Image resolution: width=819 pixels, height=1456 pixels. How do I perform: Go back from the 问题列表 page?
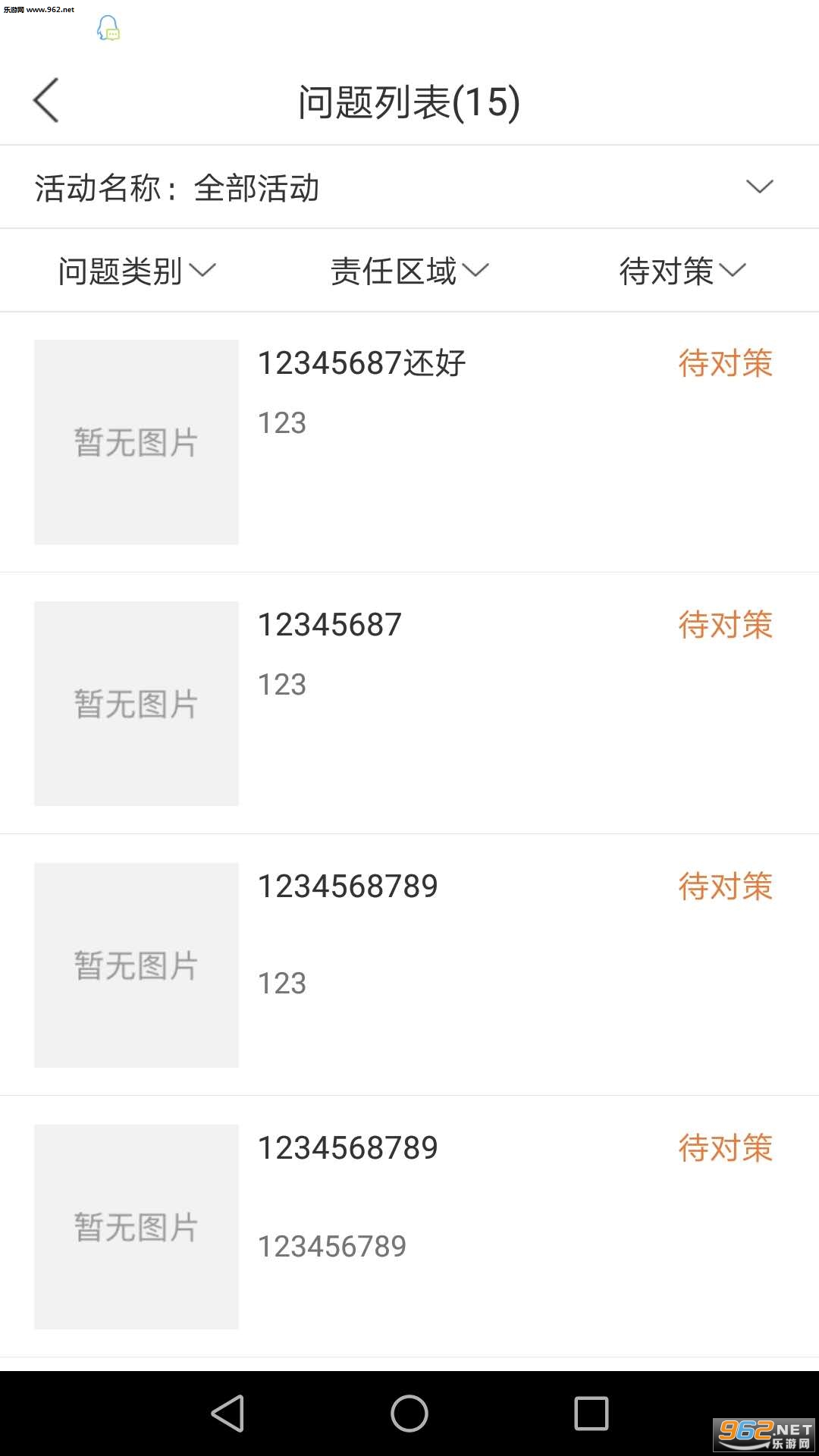coord(46,100)
